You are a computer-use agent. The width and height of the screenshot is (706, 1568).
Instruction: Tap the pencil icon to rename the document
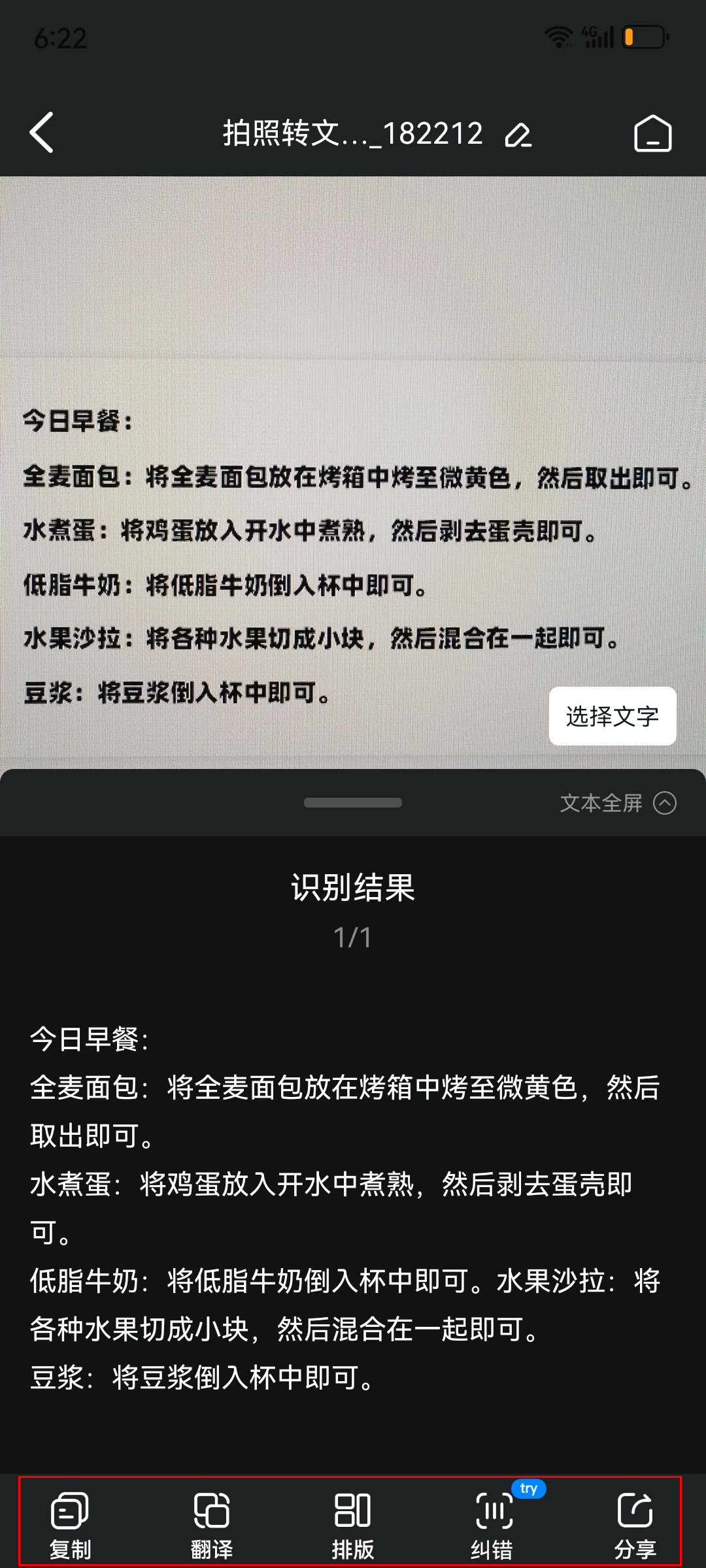tap(517, 134)
